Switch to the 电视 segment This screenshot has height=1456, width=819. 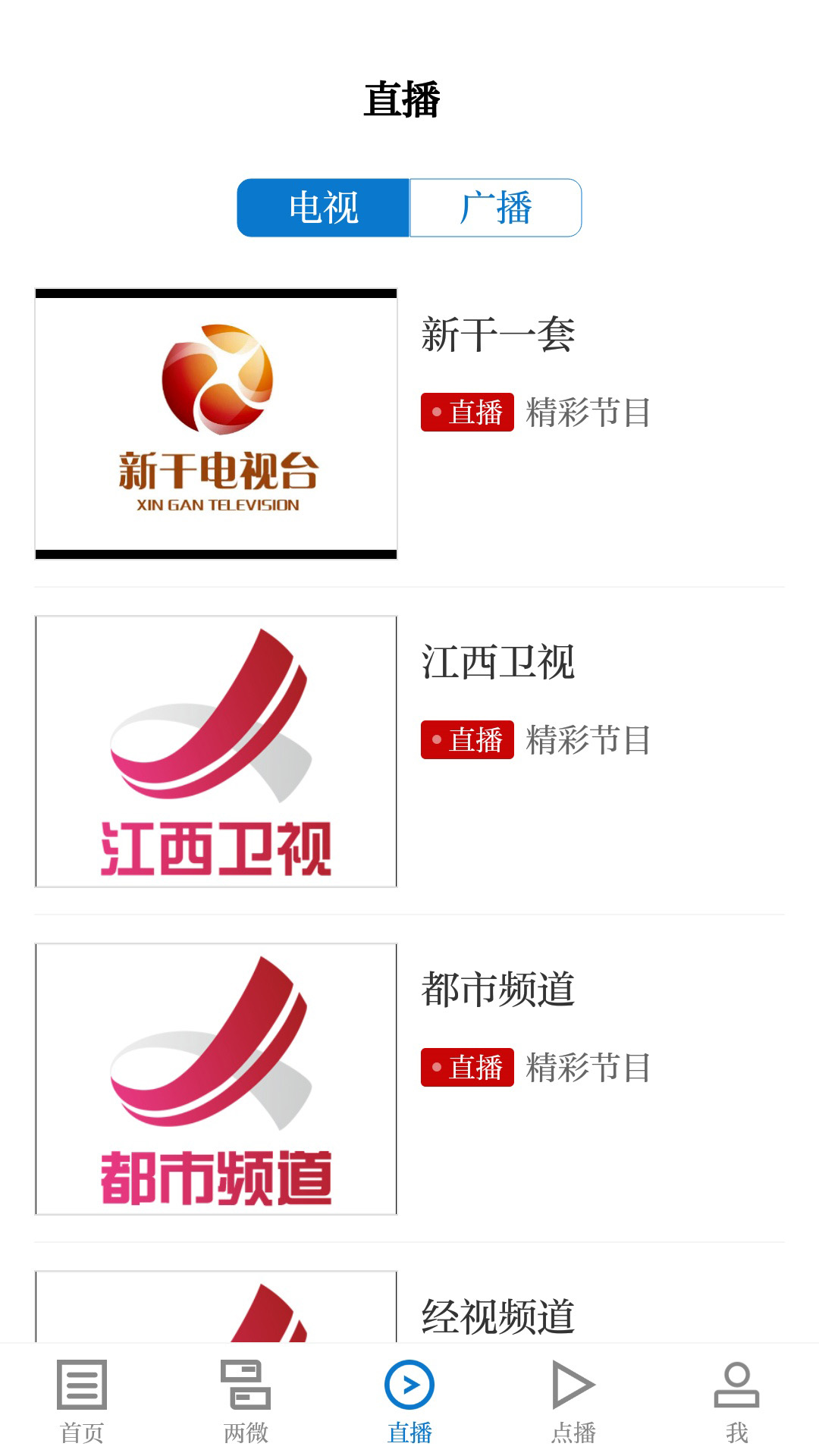click(x=324, y=208)
